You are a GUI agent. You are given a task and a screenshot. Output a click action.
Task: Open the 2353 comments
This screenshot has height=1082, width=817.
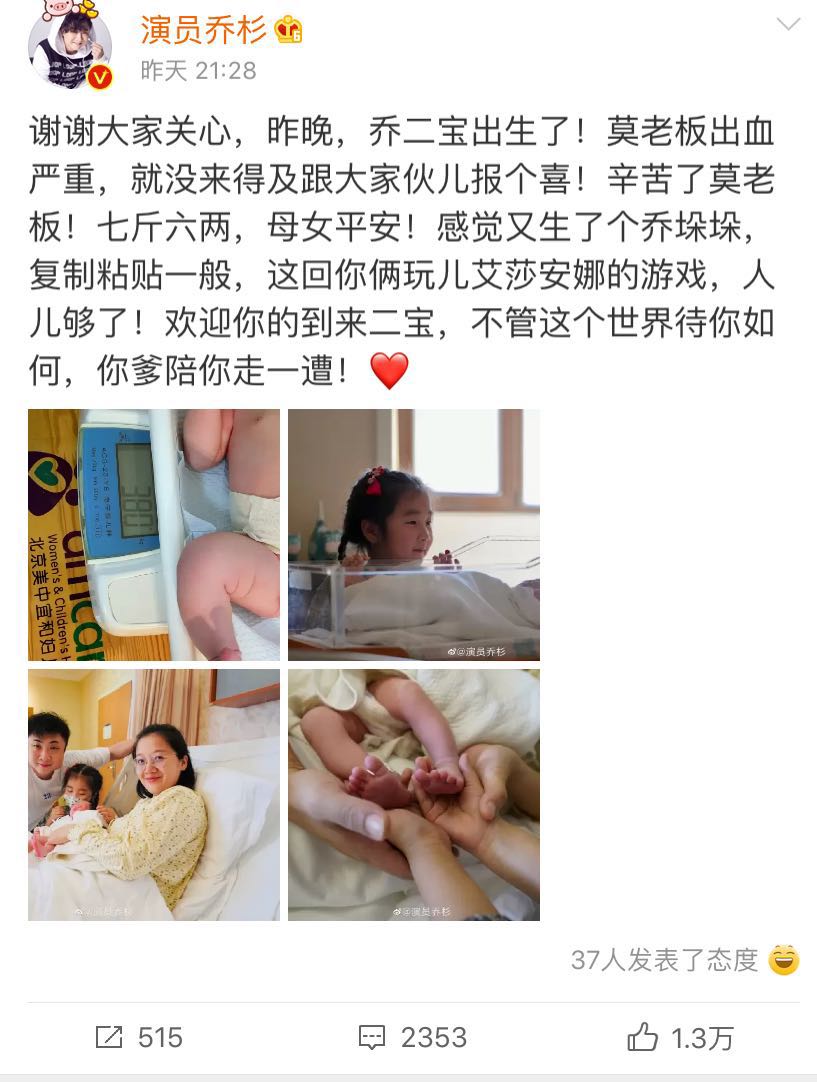point(412,1038)
